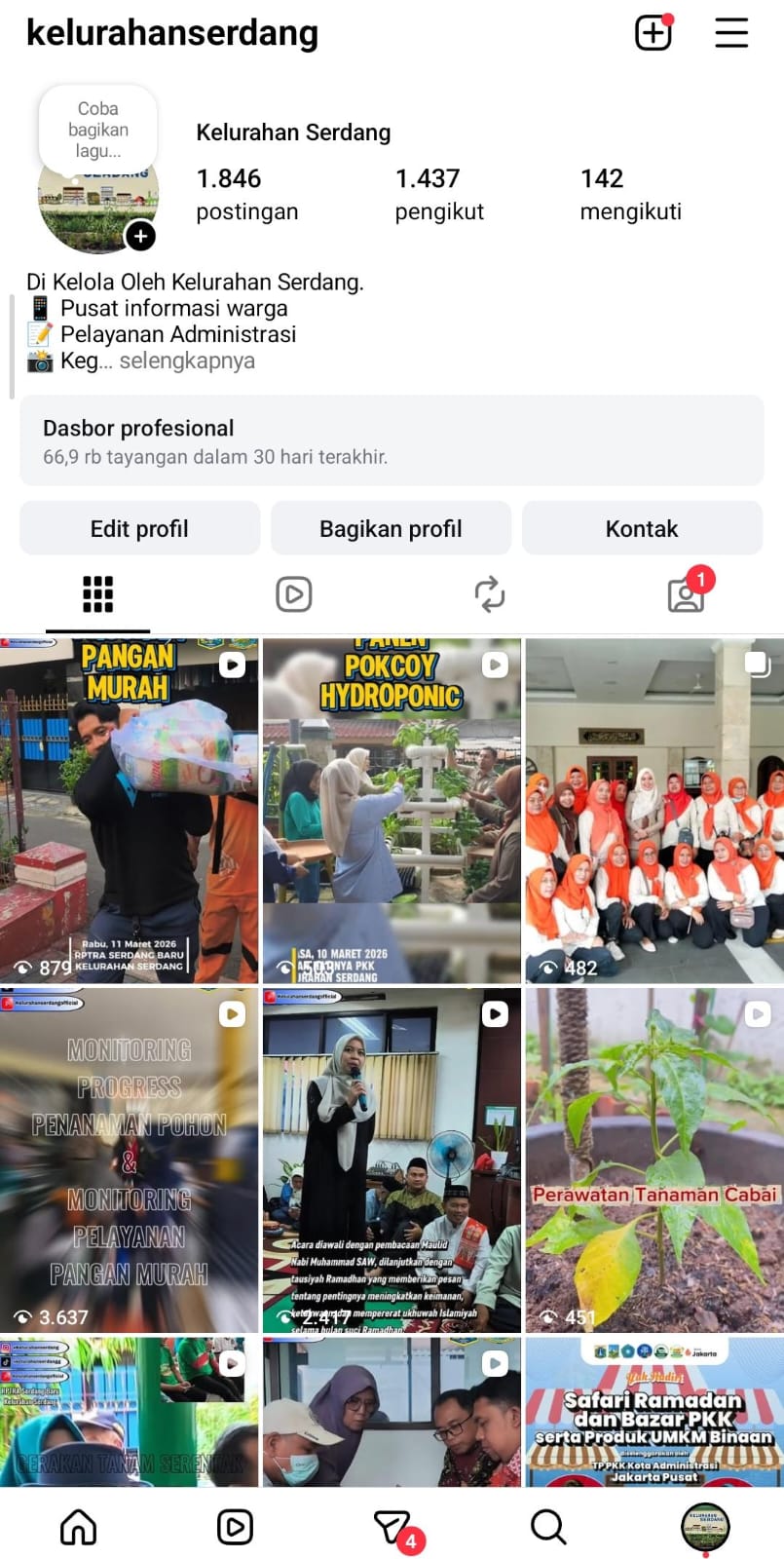Go to the Home feed
This screenshot has width=784, height=1559.
tap(79, 1527)
